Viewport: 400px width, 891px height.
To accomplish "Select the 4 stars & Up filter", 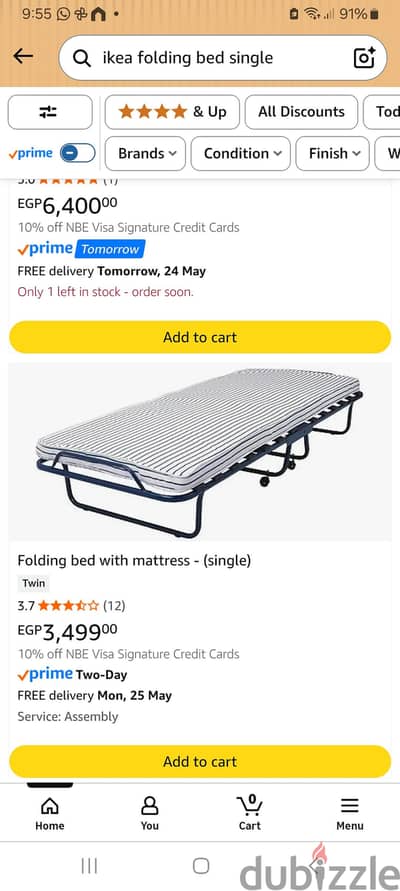I will tap(172, 112).
